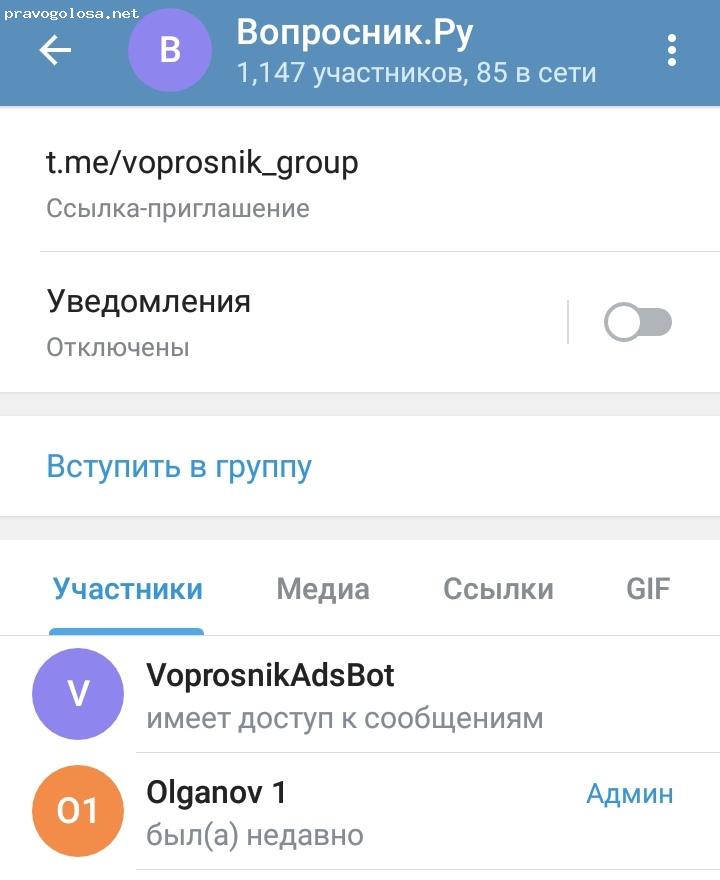
Task: Toggle the Уведомления switch
Action: point(638,323)
